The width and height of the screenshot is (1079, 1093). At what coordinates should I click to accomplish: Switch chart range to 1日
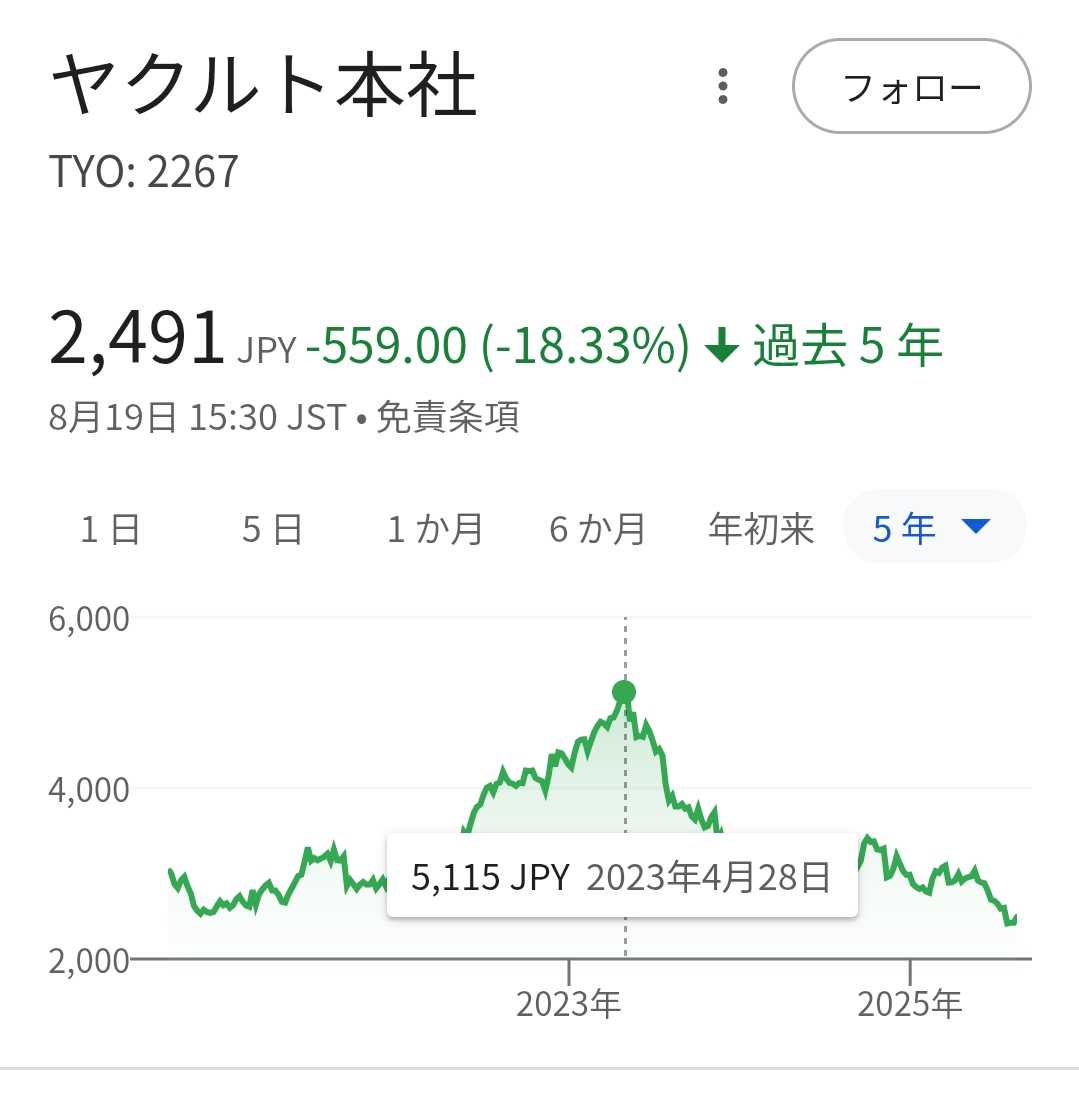[110, 528]
